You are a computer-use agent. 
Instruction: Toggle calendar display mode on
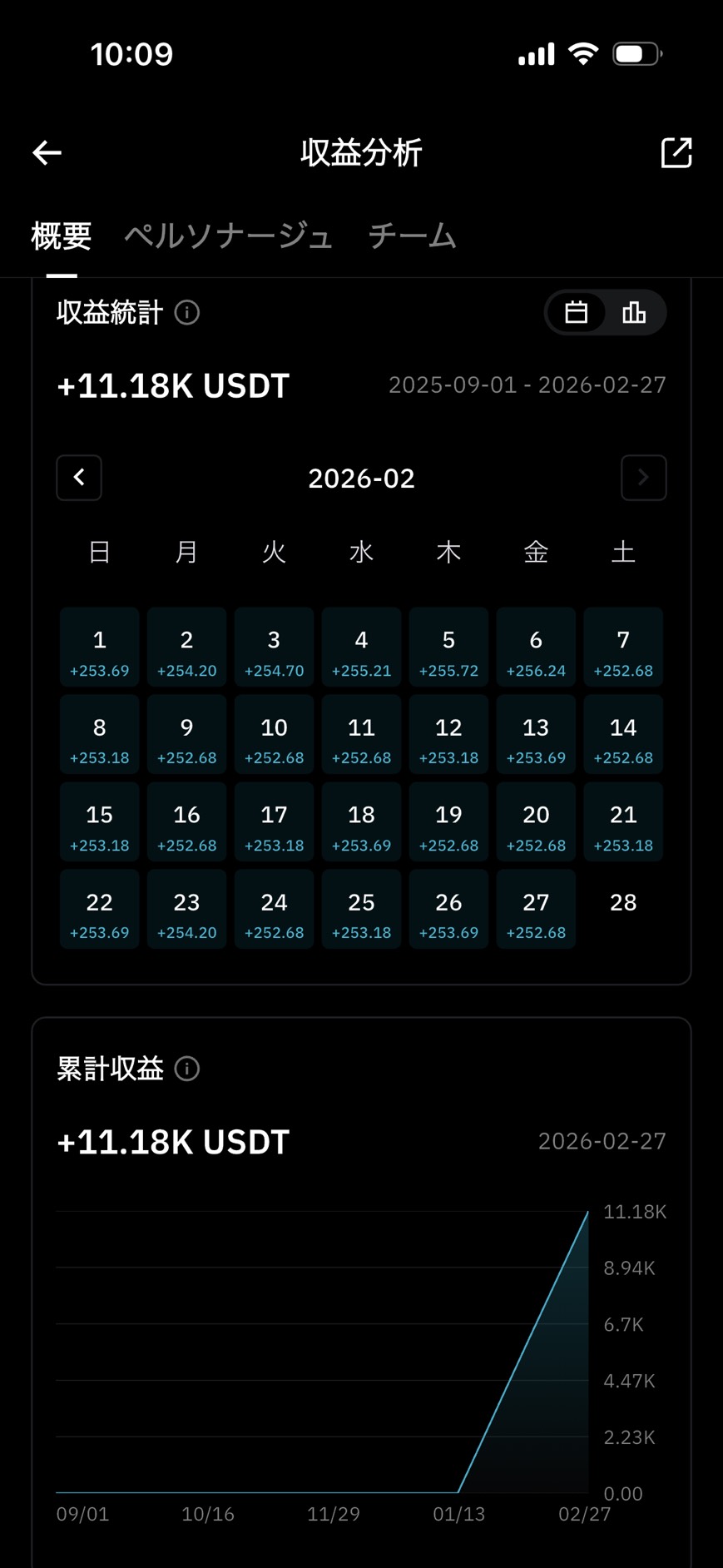click(576, 313)
